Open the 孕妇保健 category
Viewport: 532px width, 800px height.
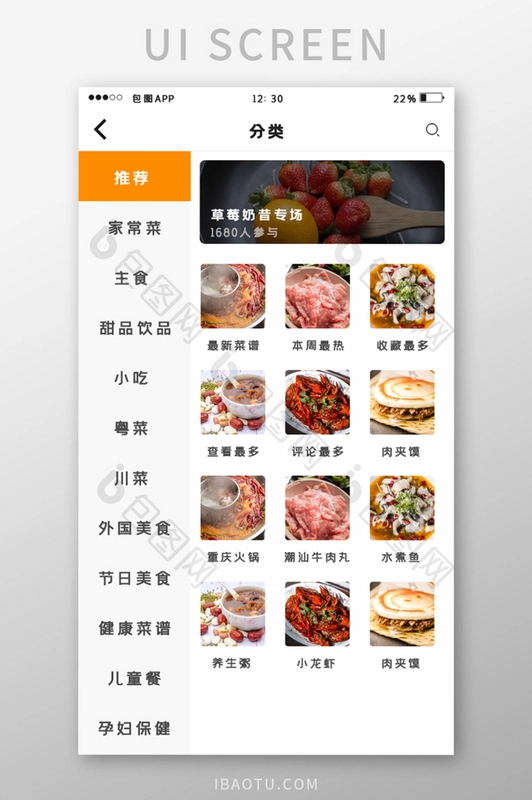pyautogui.click(x=134, y=729)
